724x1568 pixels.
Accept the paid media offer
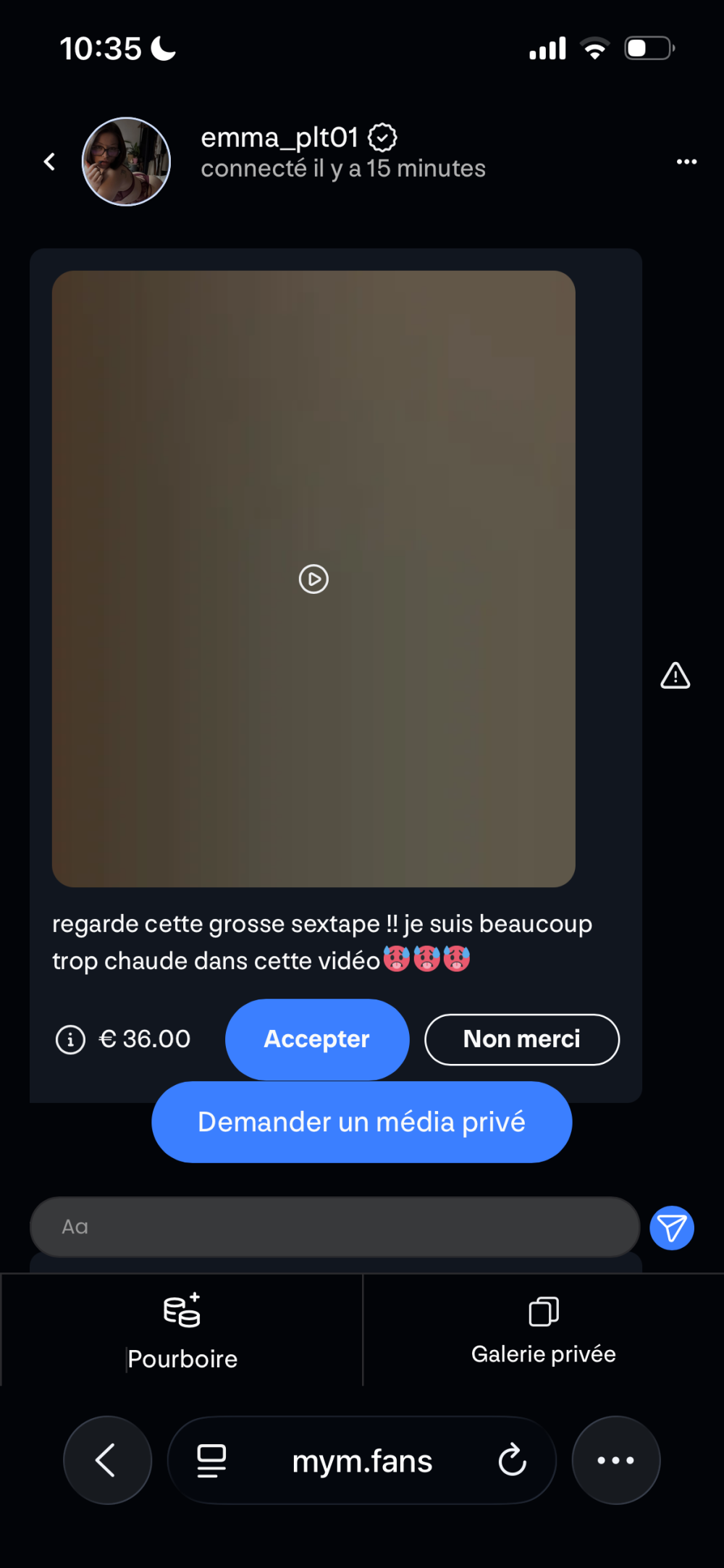pyautogui.click(x=317, y=1039)
